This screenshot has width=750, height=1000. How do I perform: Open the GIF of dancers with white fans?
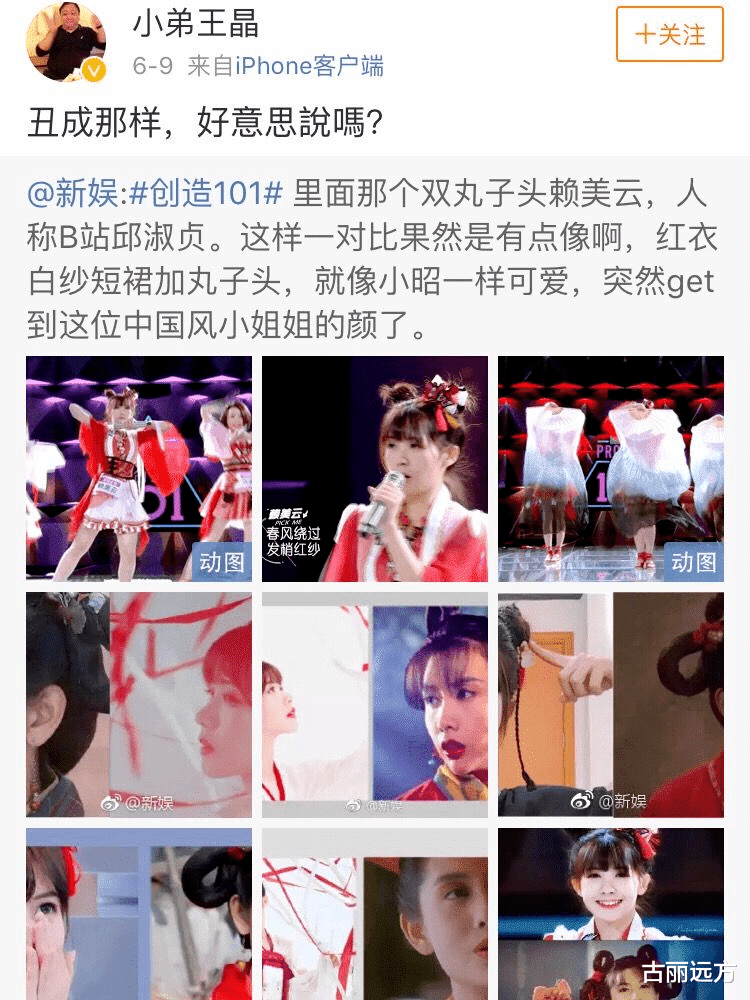610,468
